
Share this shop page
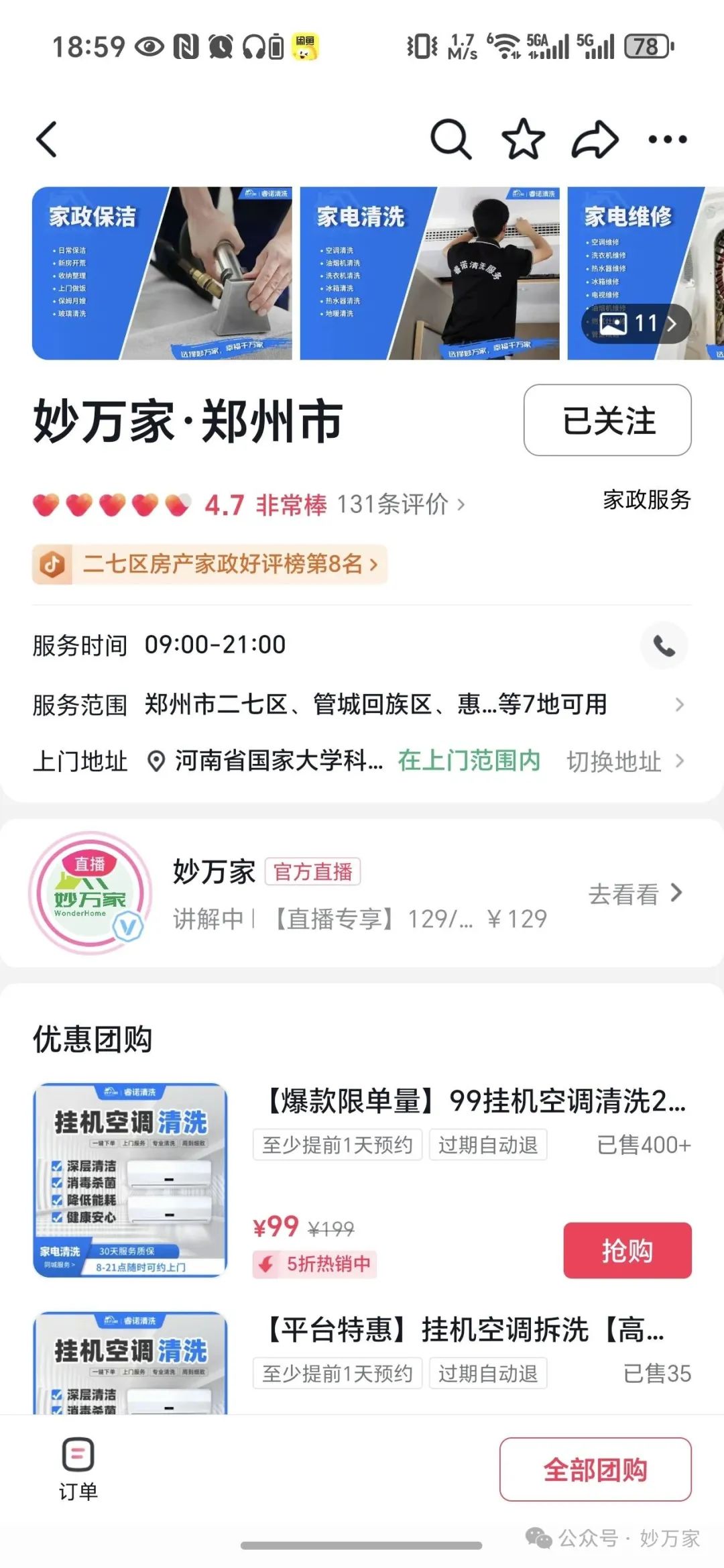point(595,139)
